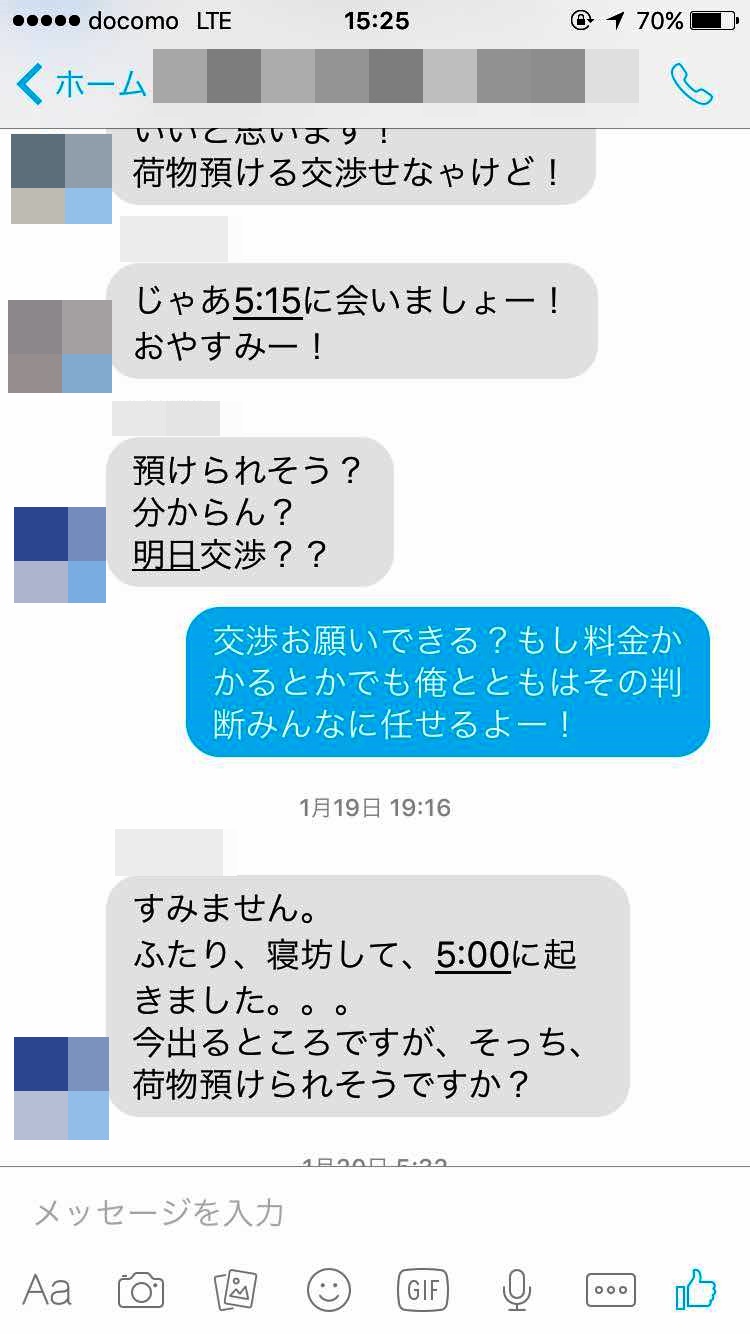Record a voice message with microphone
This screenshot has width=750, height=1334.
(517, 1290)
